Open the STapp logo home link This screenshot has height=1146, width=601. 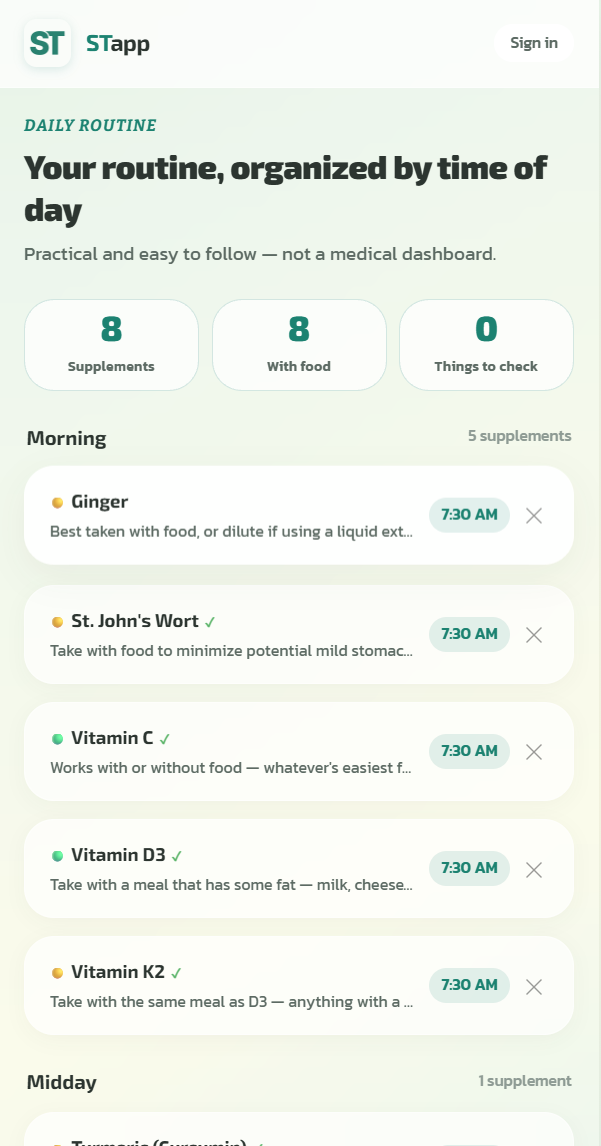pos(87,43)
